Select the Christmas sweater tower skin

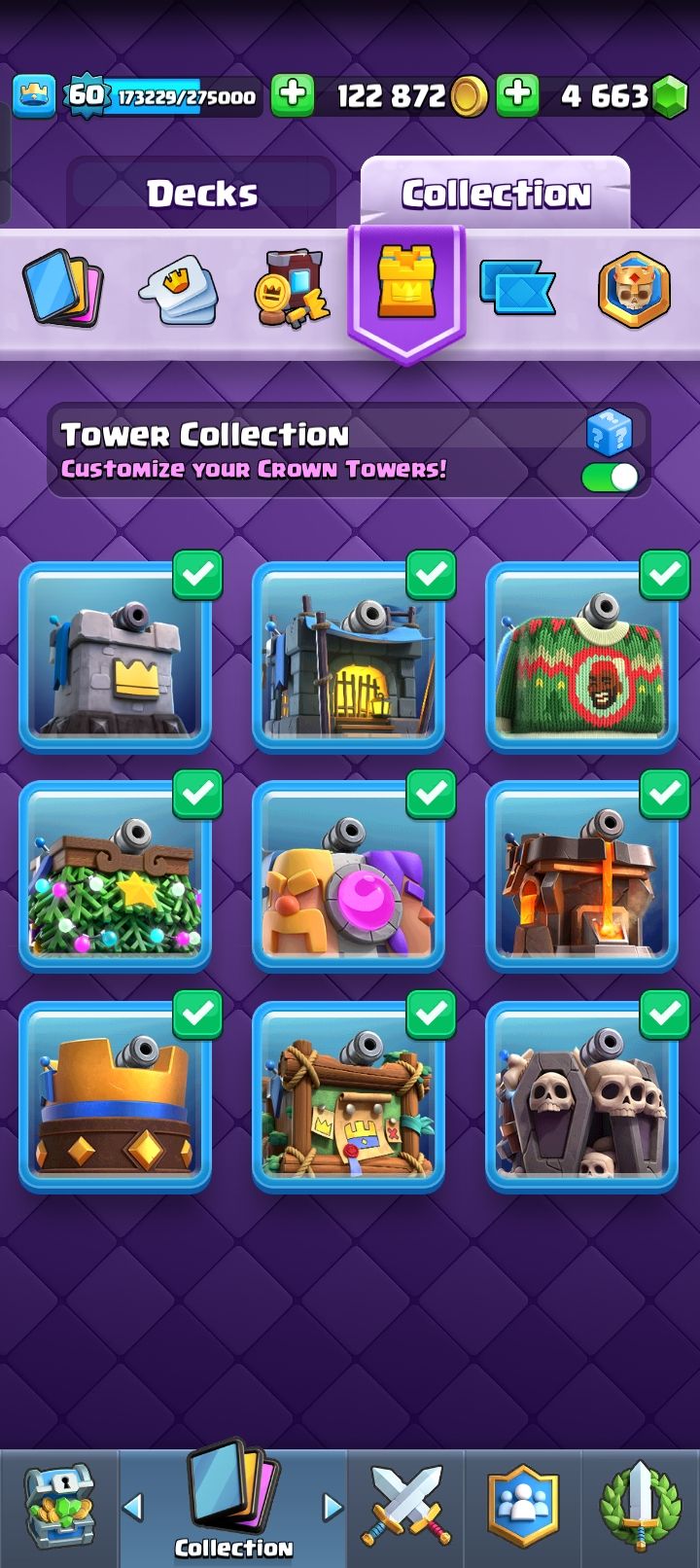tap(581, 657)
